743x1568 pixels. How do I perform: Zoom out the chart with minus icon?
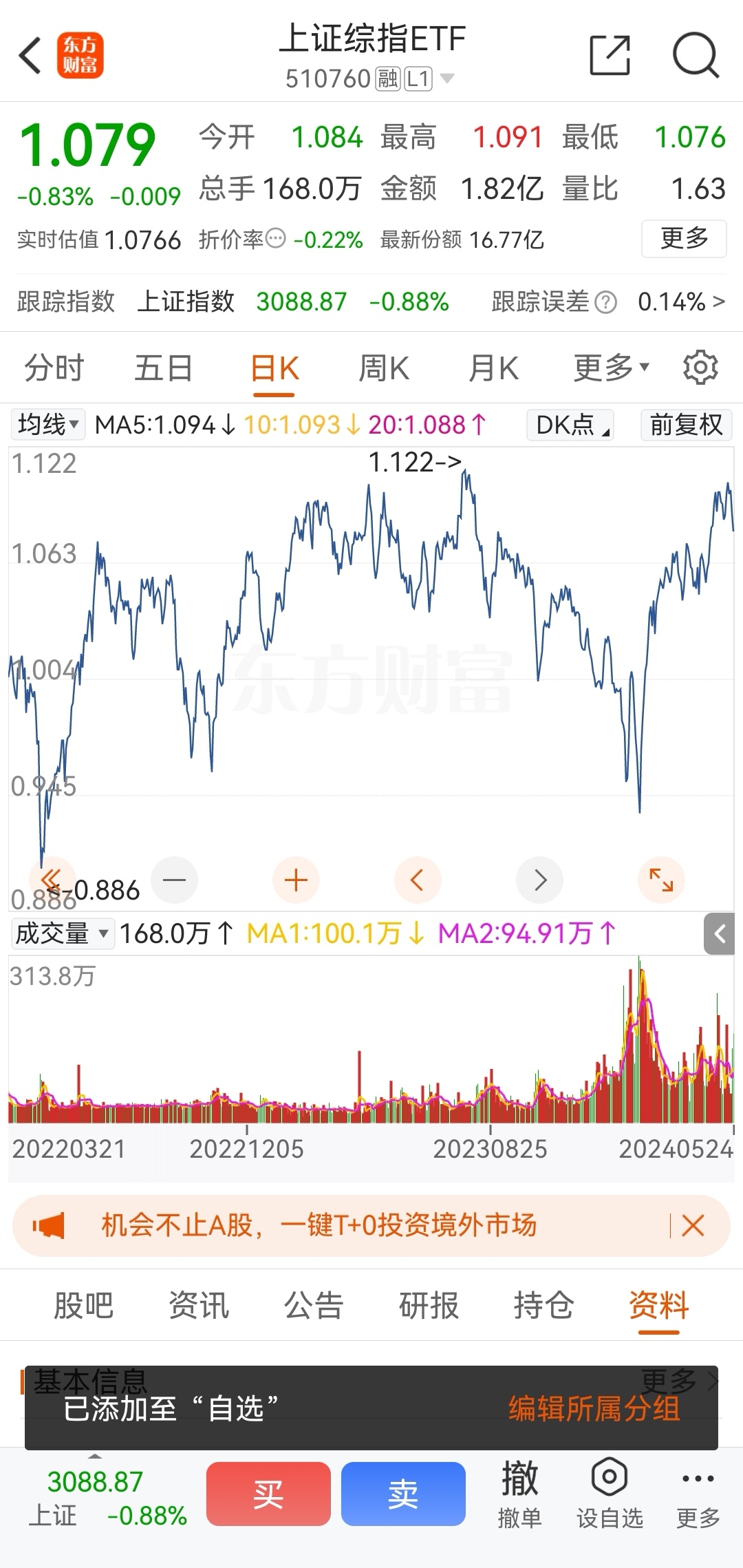click(x=173, y=879)
